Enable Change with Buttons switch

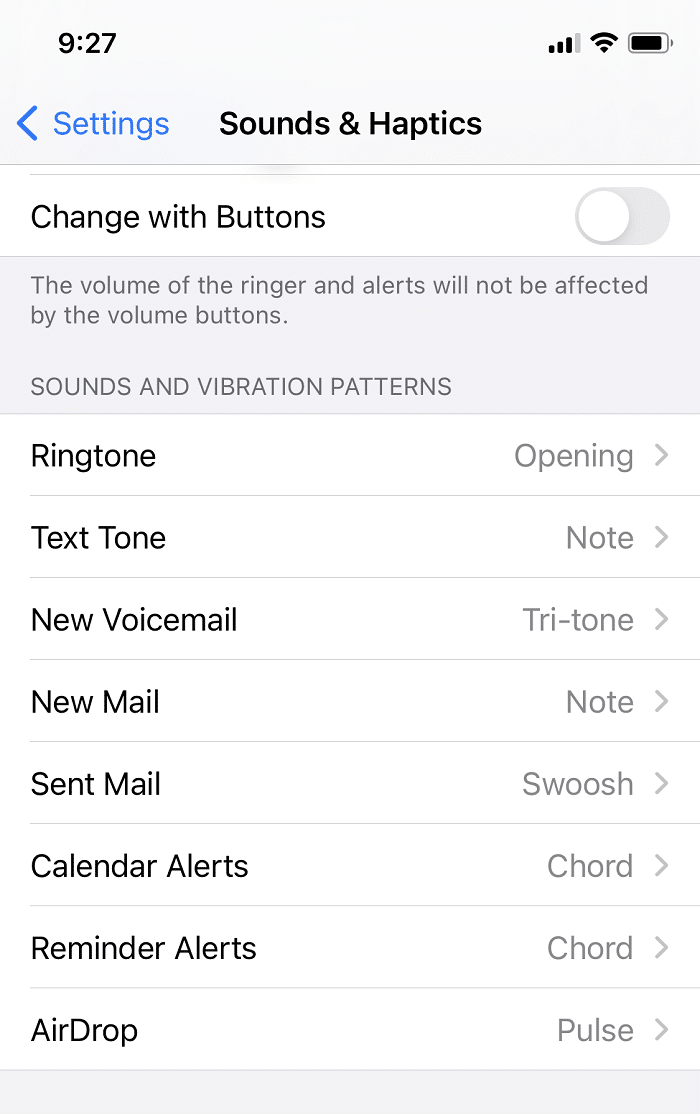click(x=621, y=216)
